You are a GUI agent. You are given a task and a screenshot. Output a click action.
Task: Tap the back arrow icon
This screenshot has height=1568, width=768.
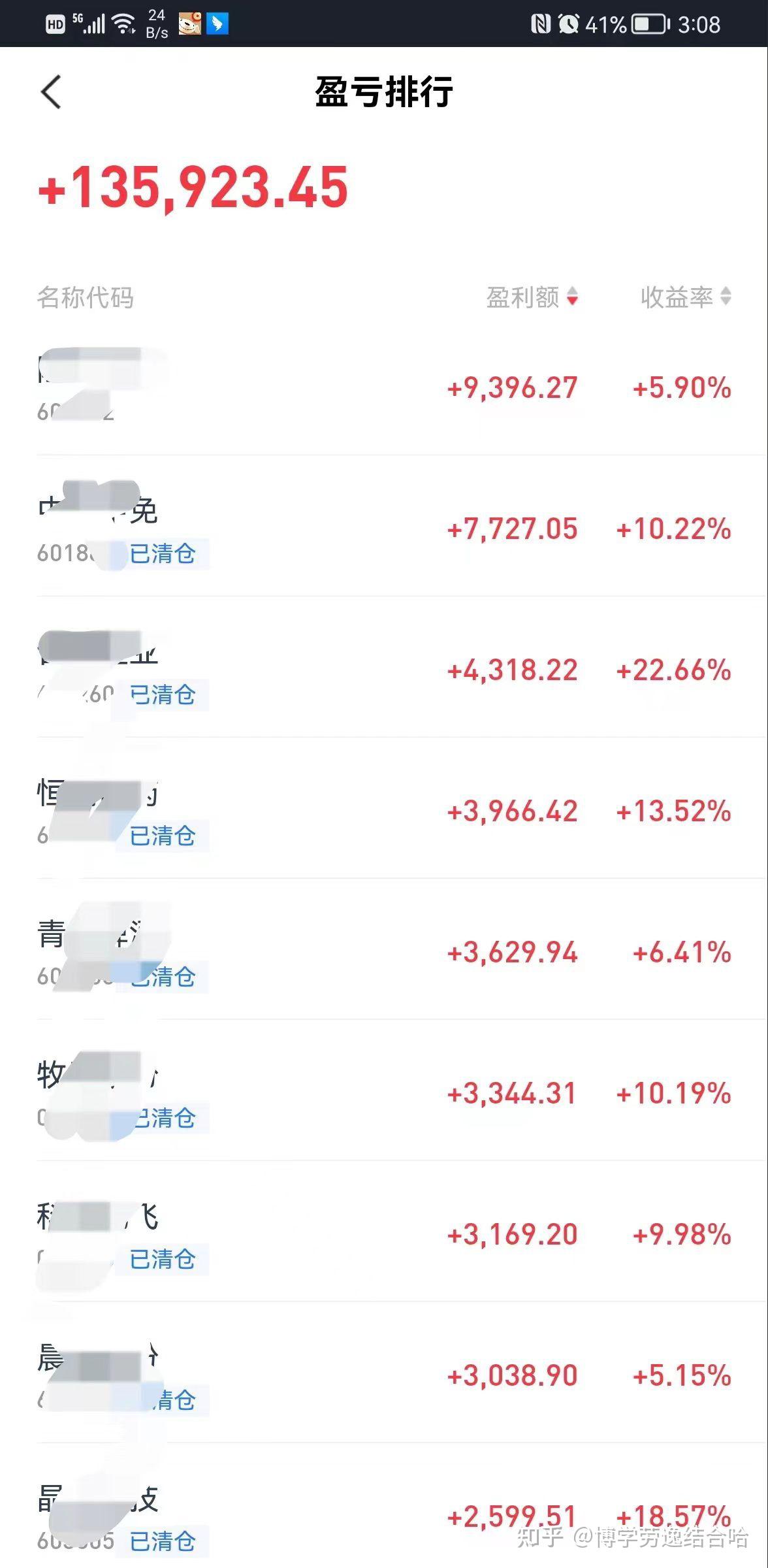51,91
